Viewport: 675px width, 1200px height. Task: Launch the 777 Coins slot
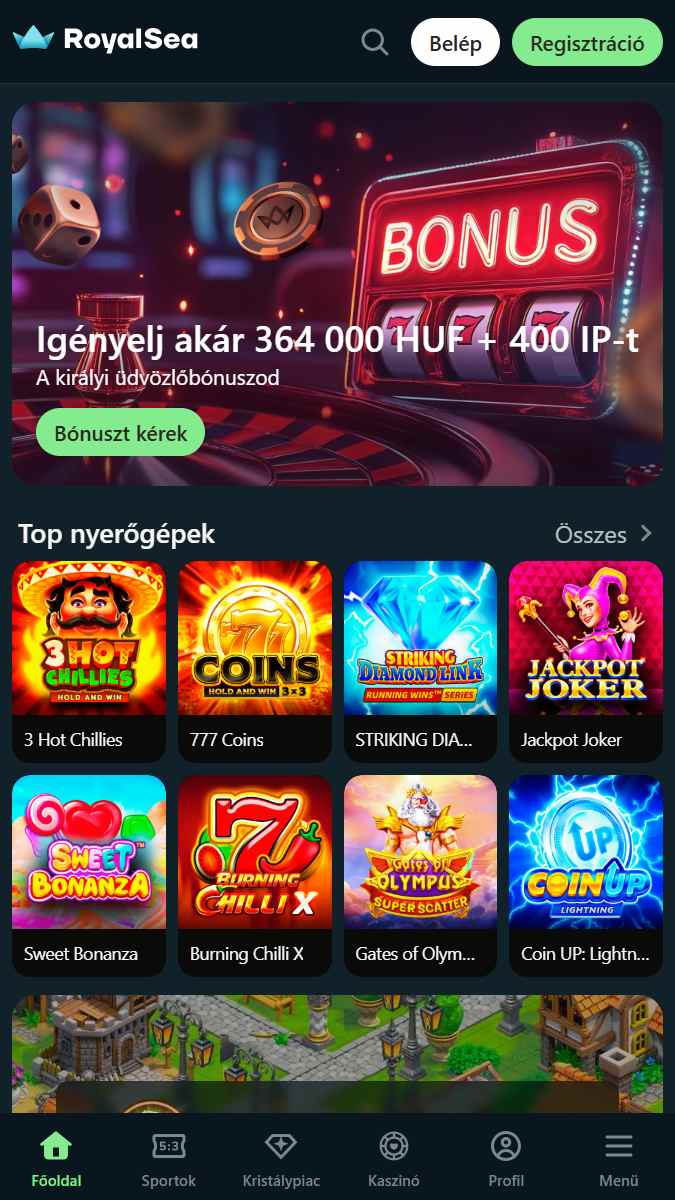point(255,660)
